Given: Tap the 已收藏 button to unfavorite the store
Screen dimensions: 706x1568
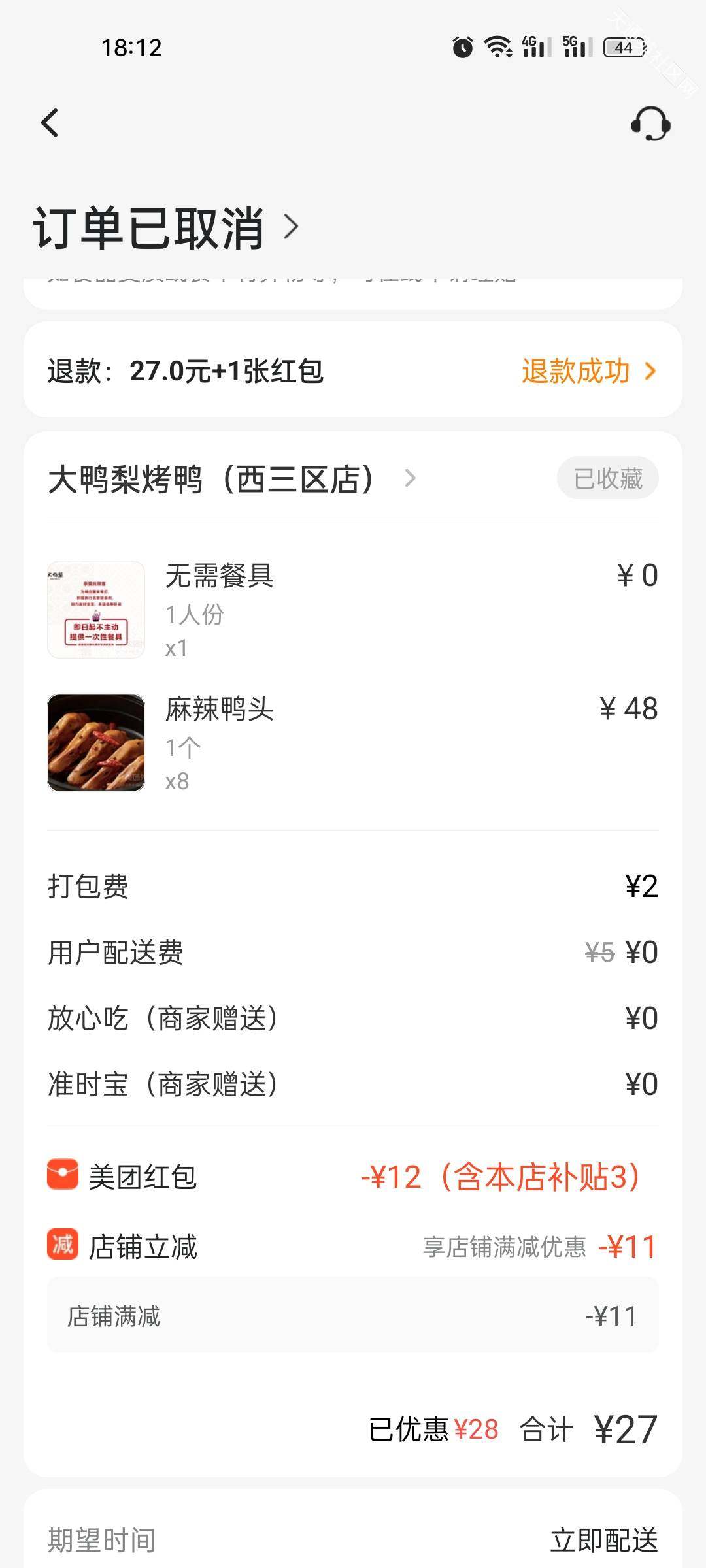Looking at the screenshot, I should coord(607,478).
